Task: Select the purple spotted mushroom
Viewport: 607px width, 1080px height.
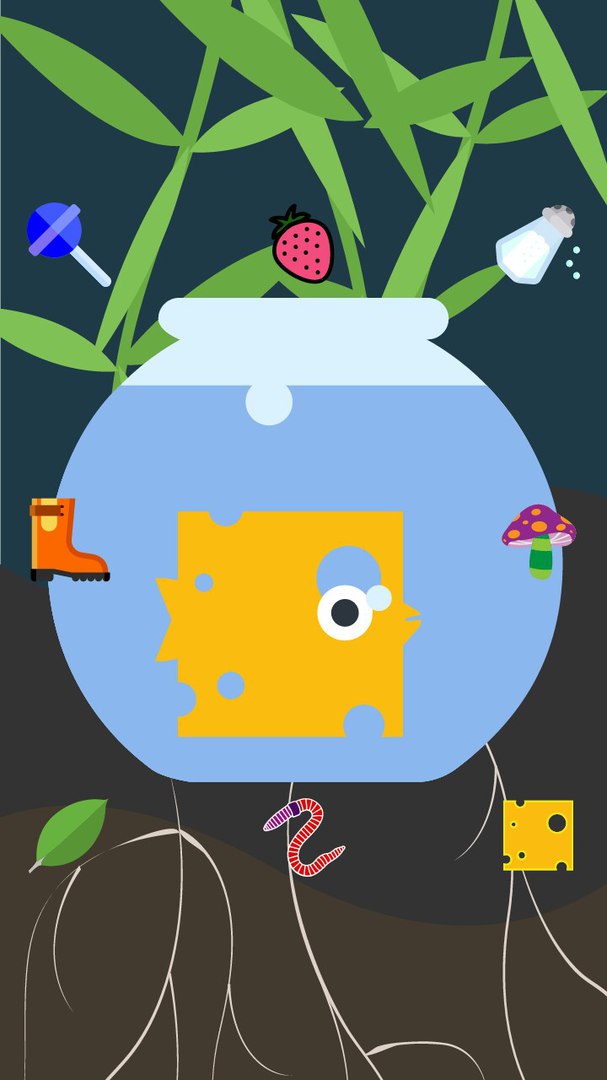Action: click(x=539, y=536)
